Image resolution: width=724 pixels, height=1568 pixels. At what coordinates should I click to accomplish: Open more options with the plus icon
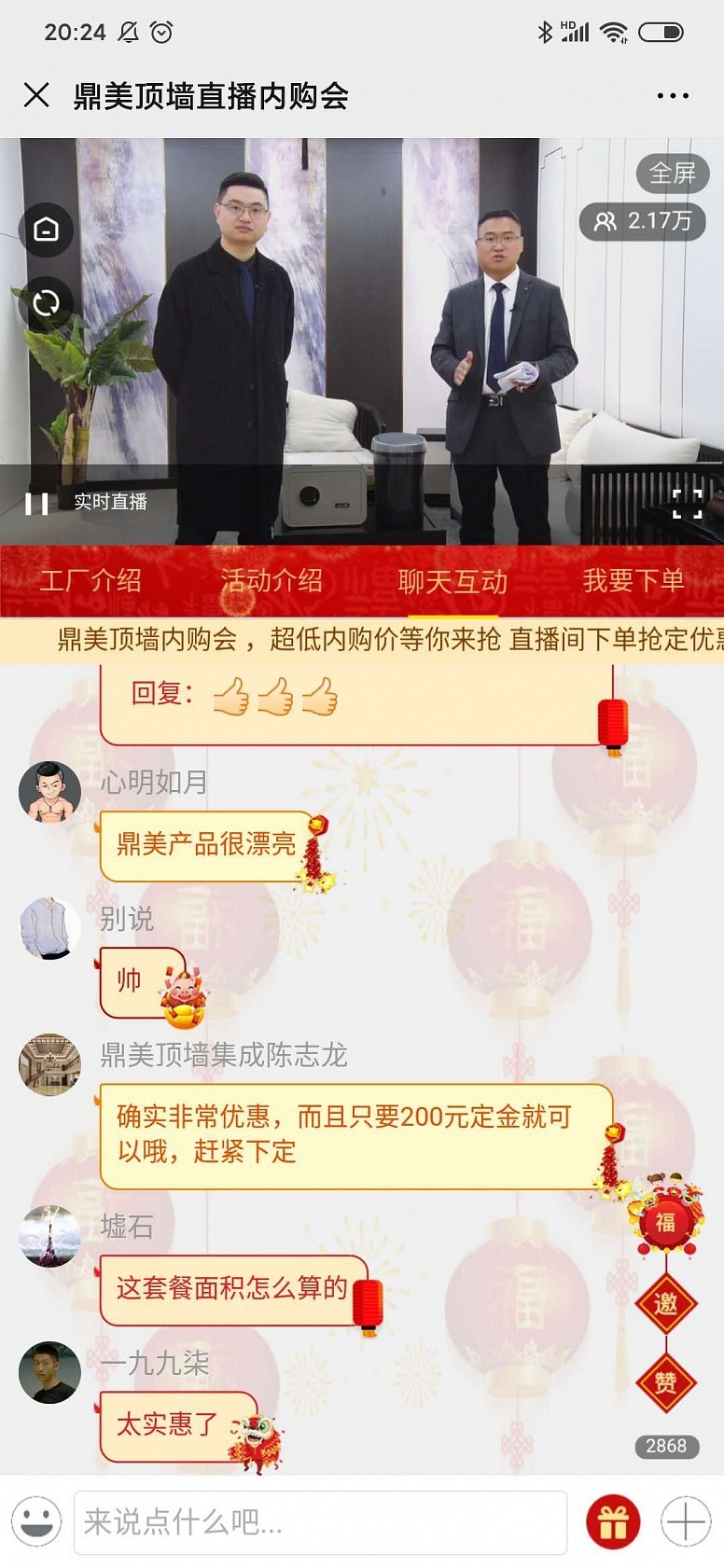click(x=686, y=1522)
